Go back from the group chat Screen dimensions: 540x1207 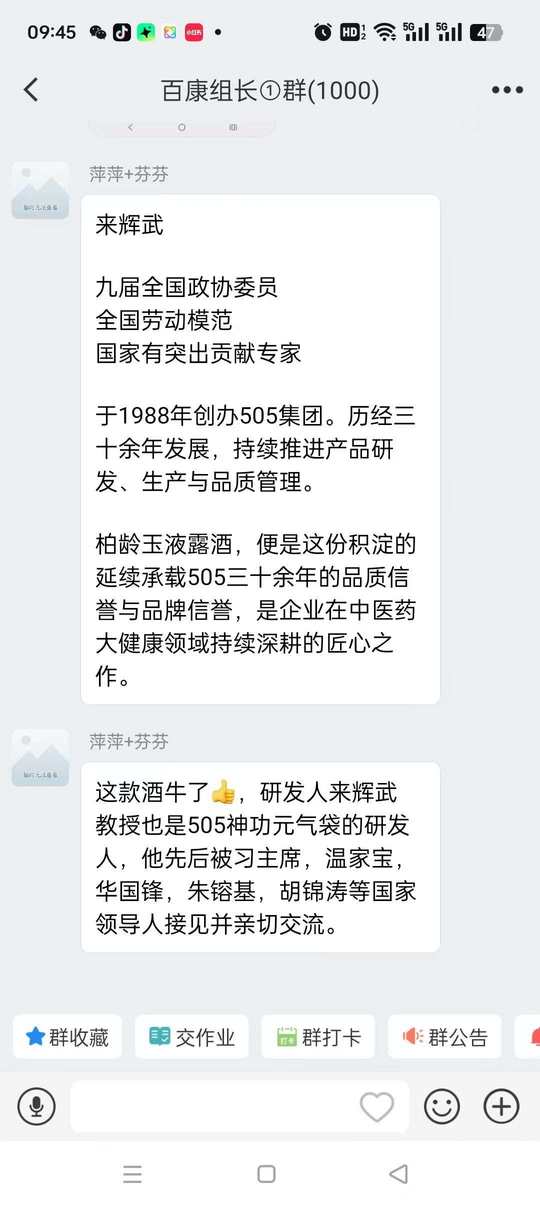pyautogui.click(x=31, y=90)
